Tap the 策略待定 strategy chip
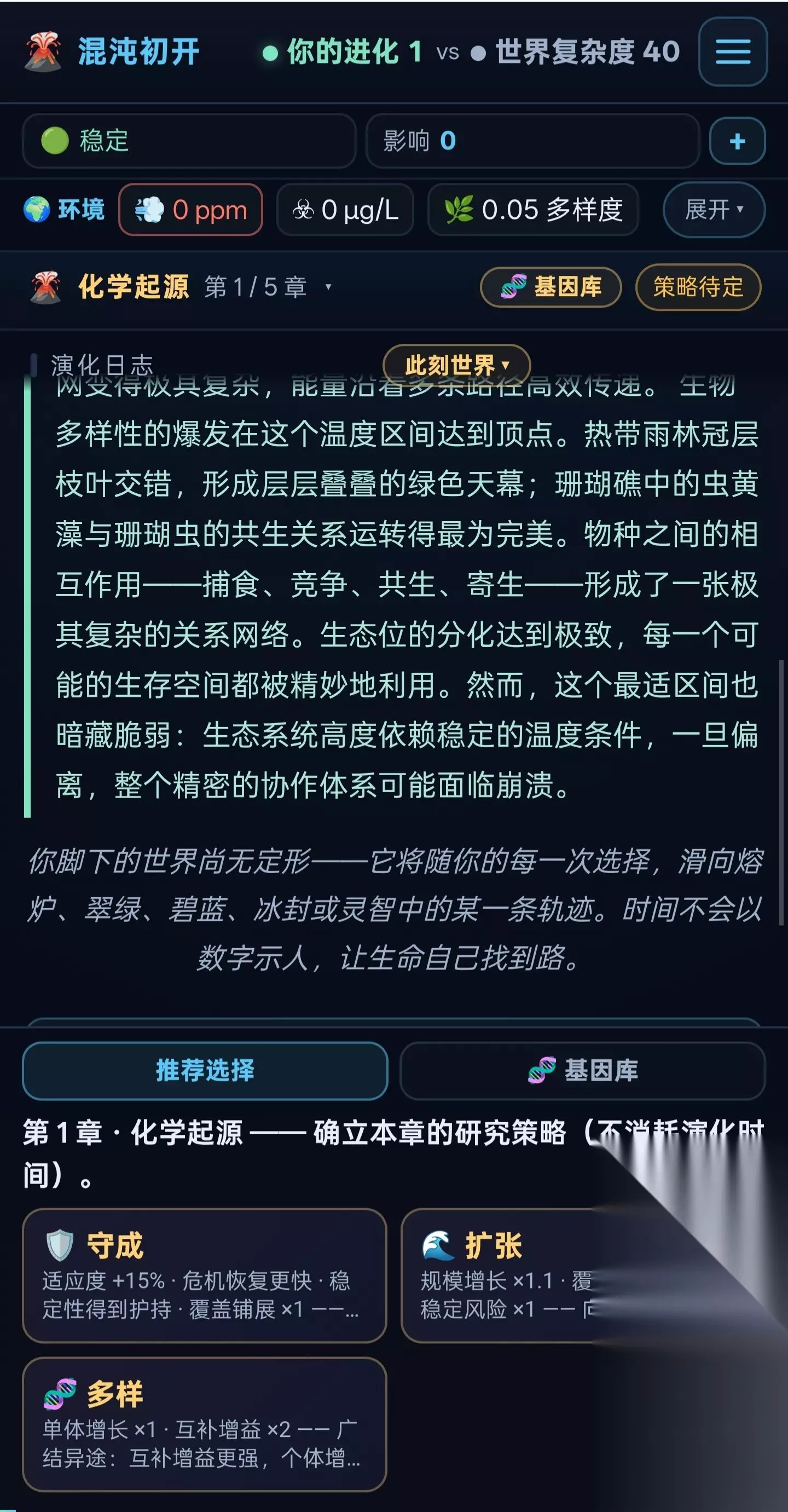Image resolution: width=788 pixels, height=1512 pixels. [698, 287]
